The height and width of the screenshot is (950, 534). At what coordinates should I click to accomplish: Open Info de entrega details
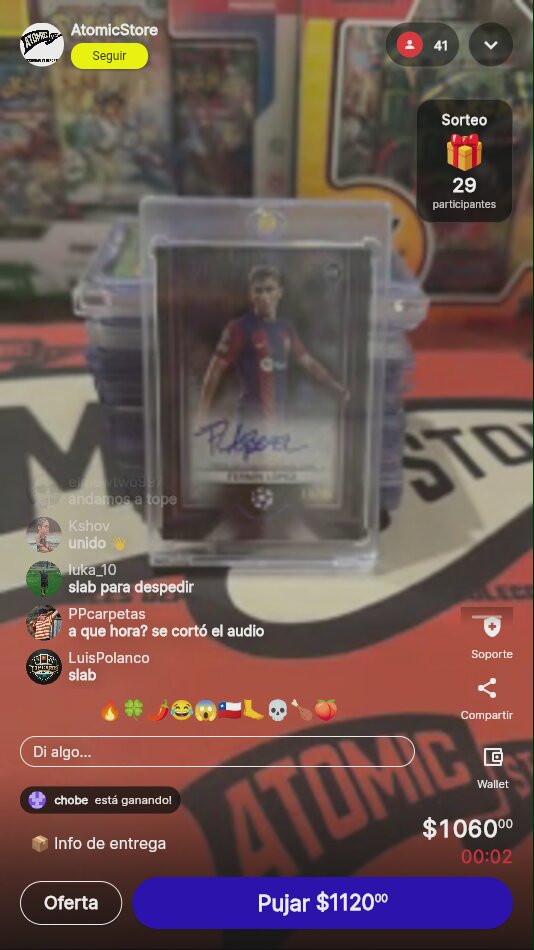(98, 843)
